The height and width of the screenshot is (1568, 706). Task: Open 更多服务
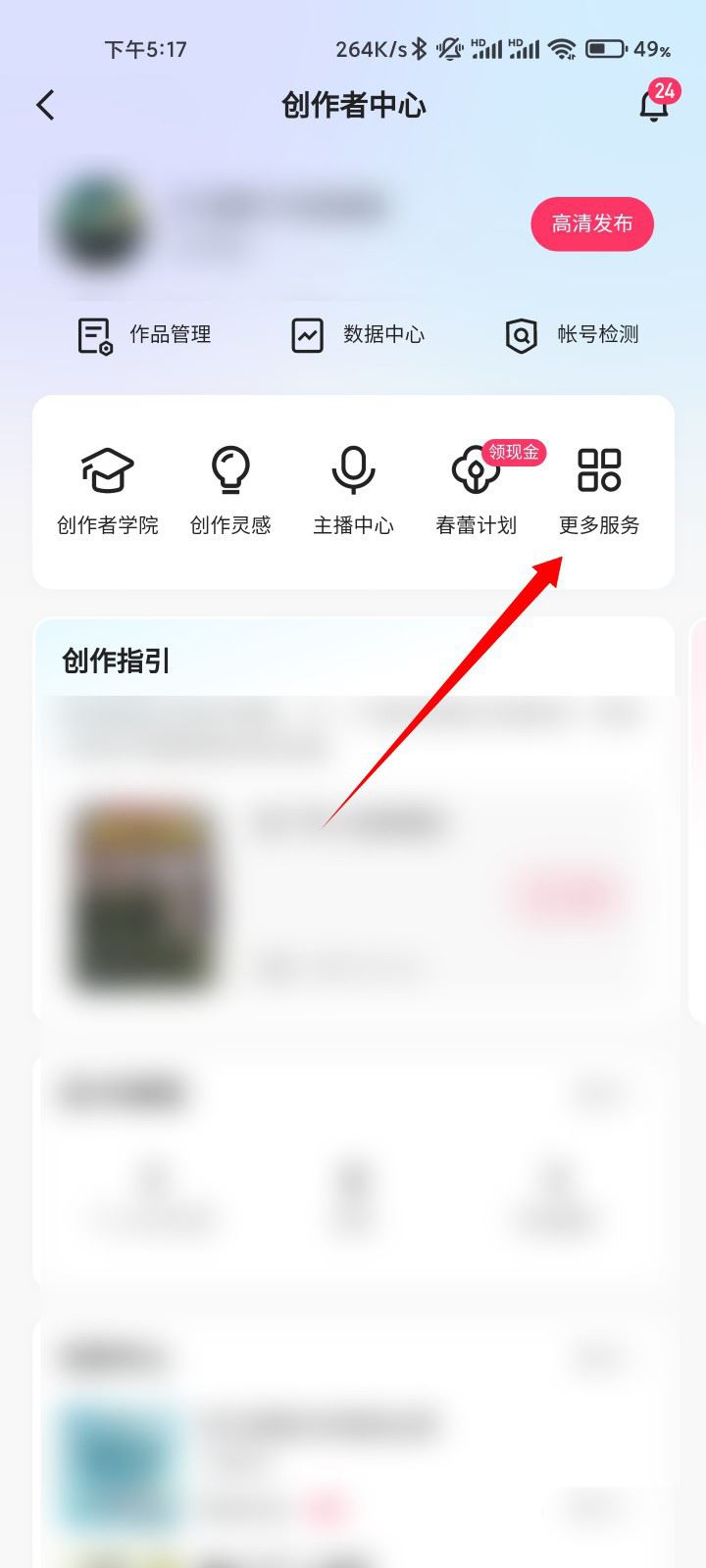[599, 490]
